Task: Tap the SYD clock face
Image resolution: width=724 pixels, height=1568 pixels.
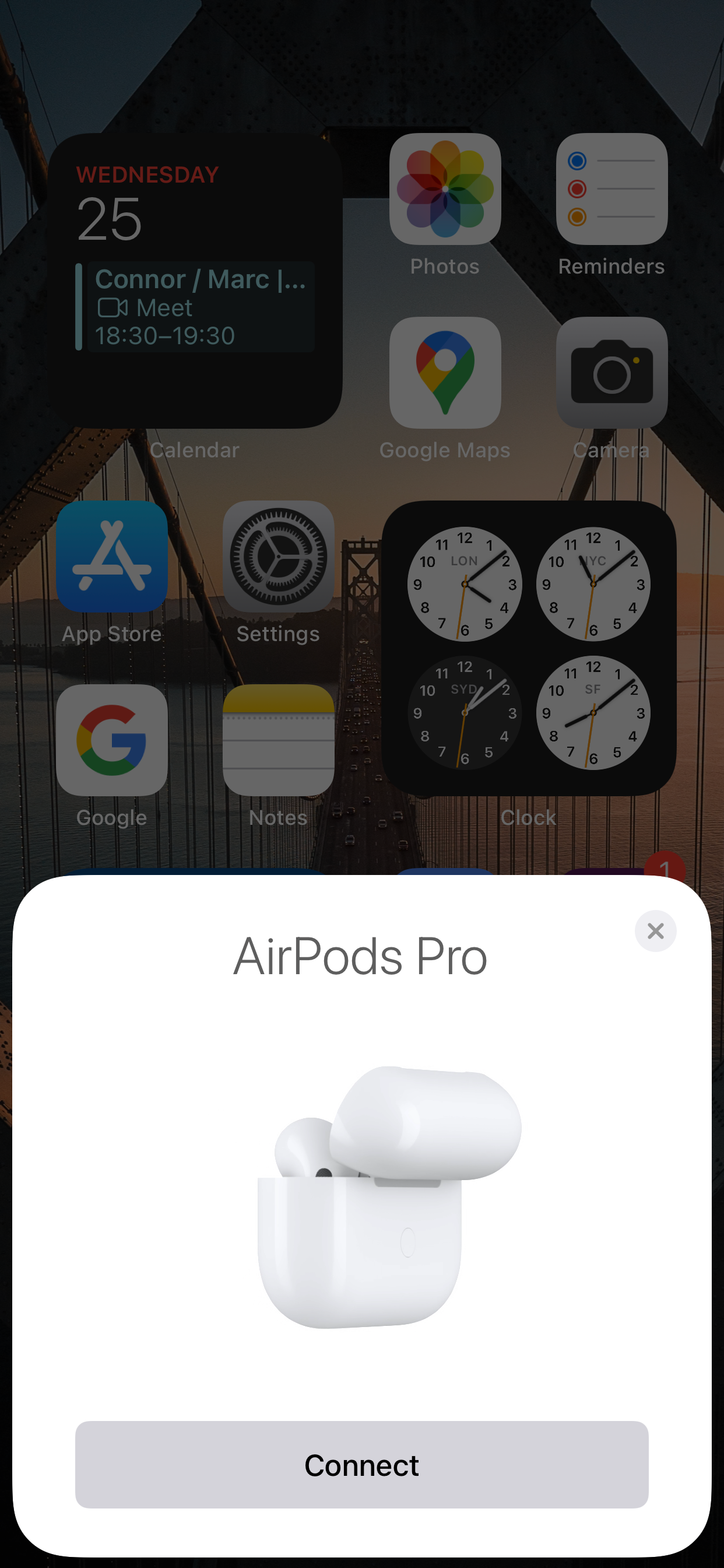Action: (465, 713)
